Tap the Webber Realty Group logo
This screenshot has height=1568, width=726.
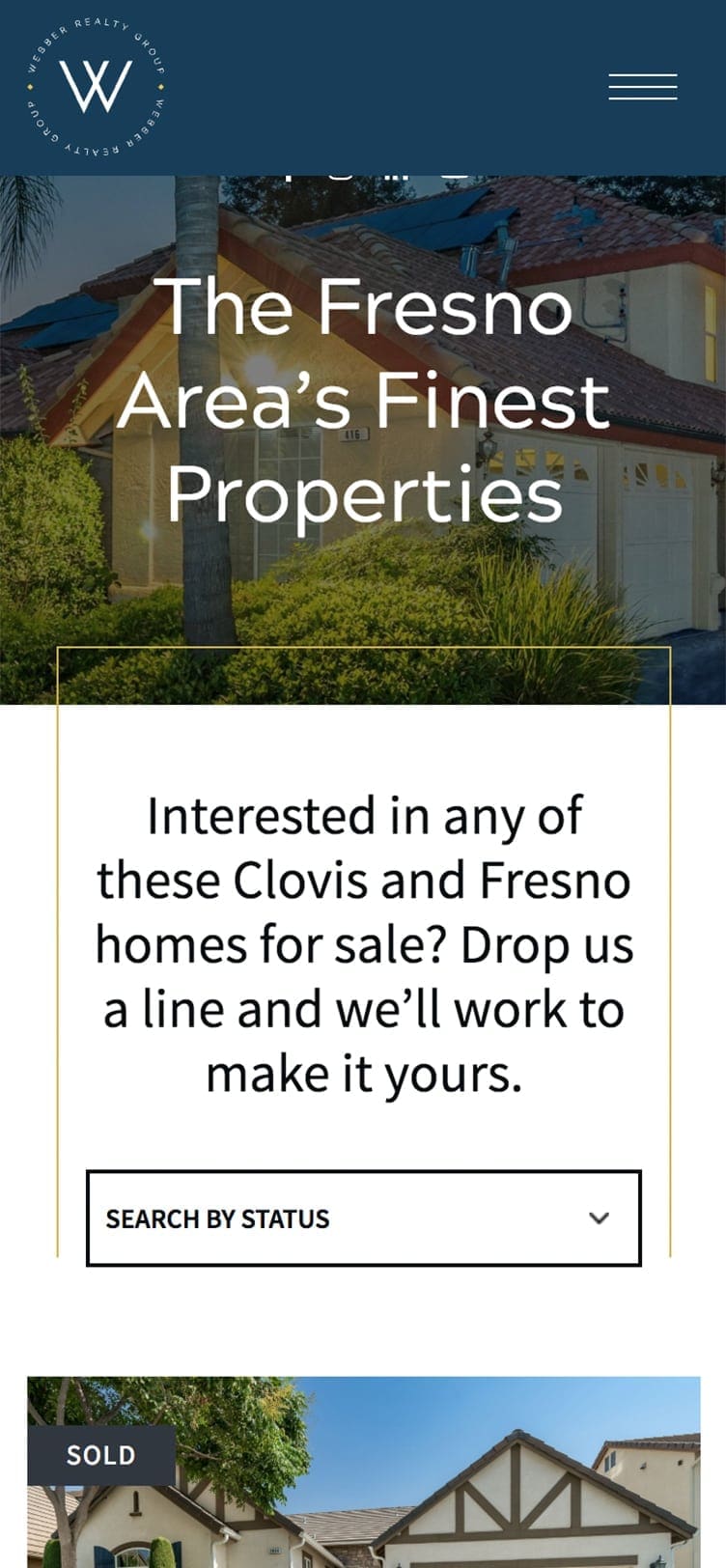click(x=96, y=87)
